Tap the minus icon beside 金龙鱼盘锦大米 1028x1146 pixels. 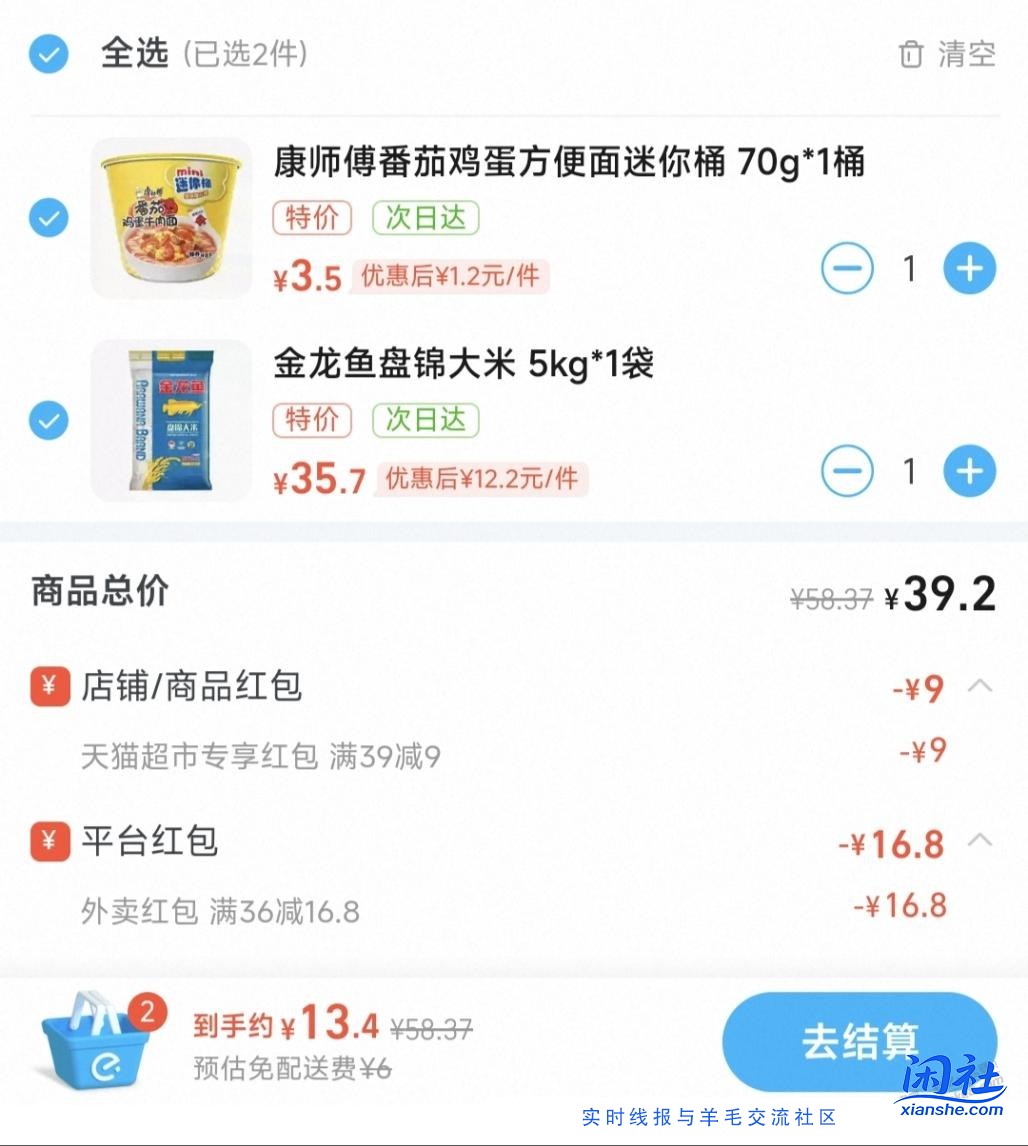(847, 471)
